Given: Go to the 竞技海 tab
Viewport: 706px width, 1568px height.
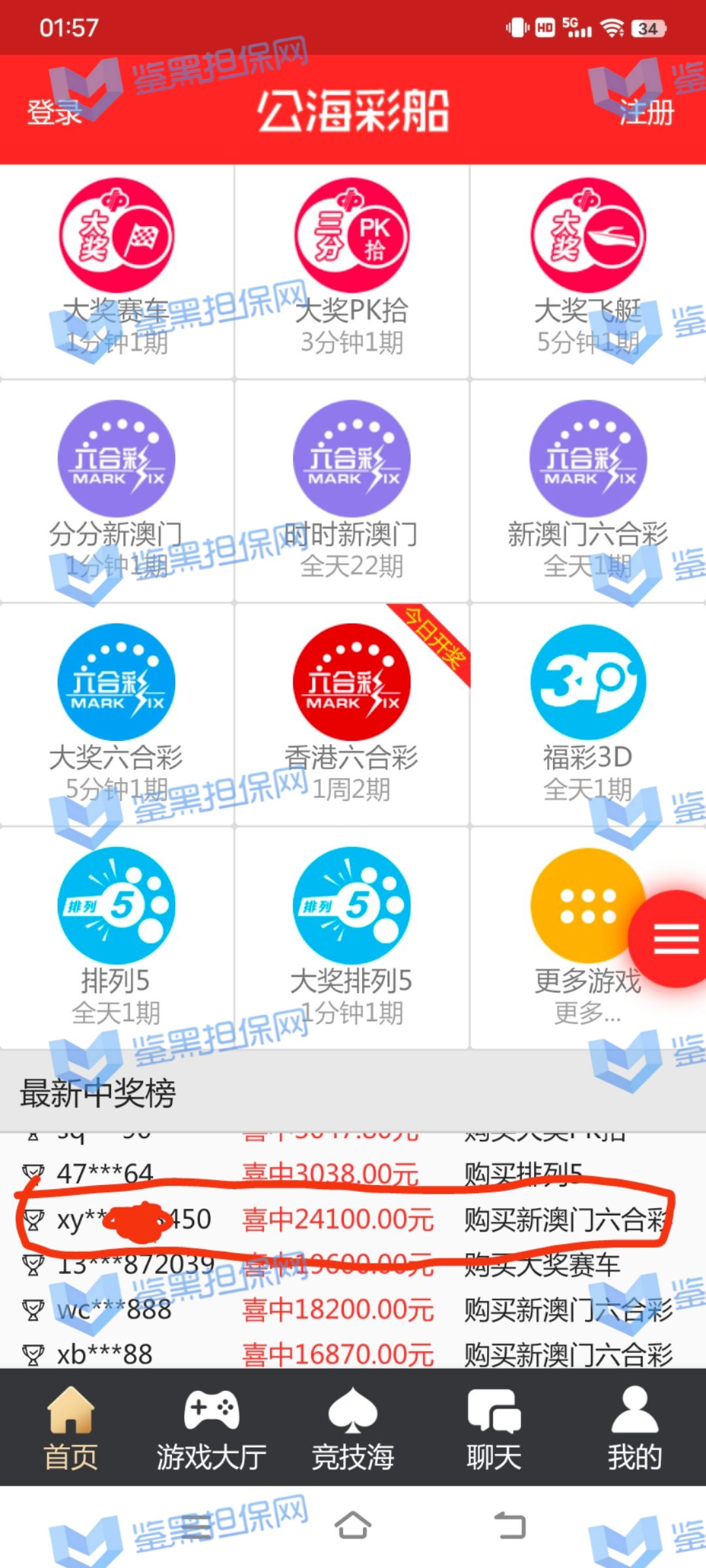Looking at the screenshot, I should [x=352, y=1428].
